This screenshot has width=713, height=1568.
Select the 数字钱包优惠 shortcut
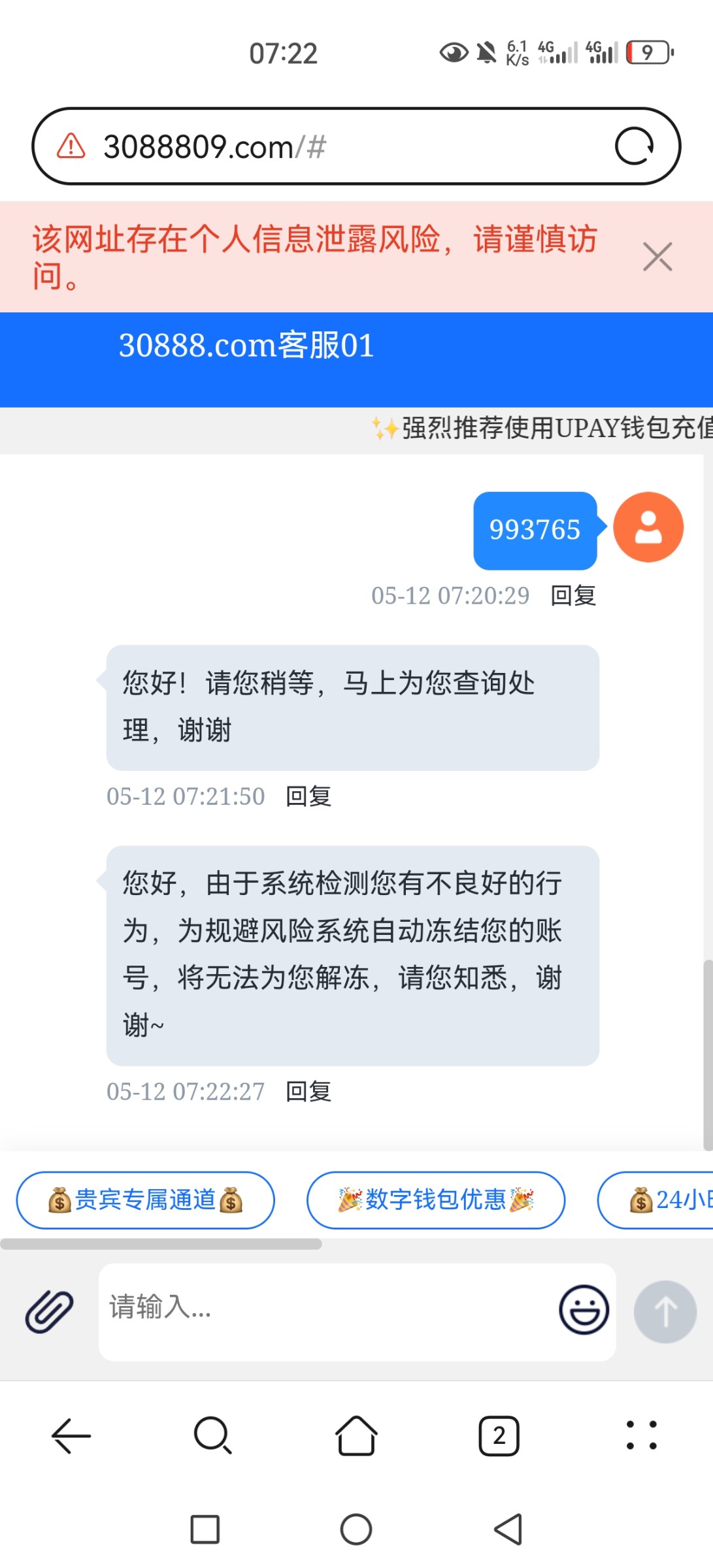click(436, 1200)
